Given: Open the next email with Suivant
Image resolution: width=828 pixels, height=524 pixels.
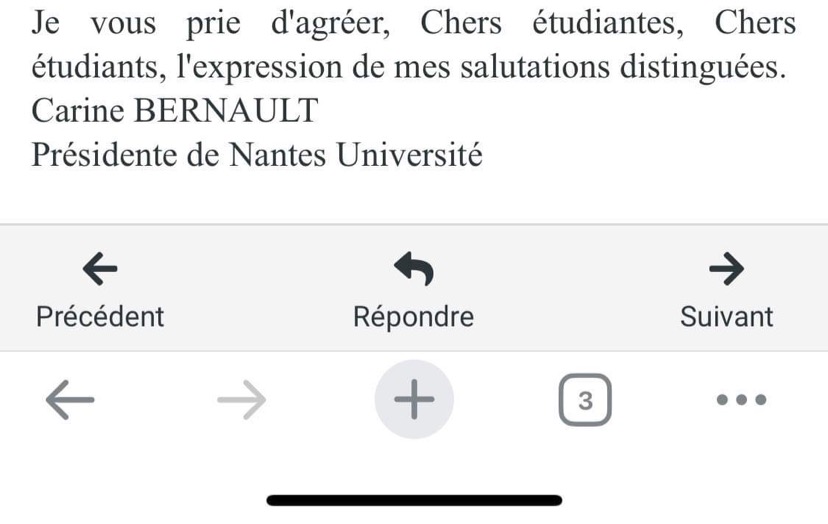Looking at the screenshot, I should [726, 291].
